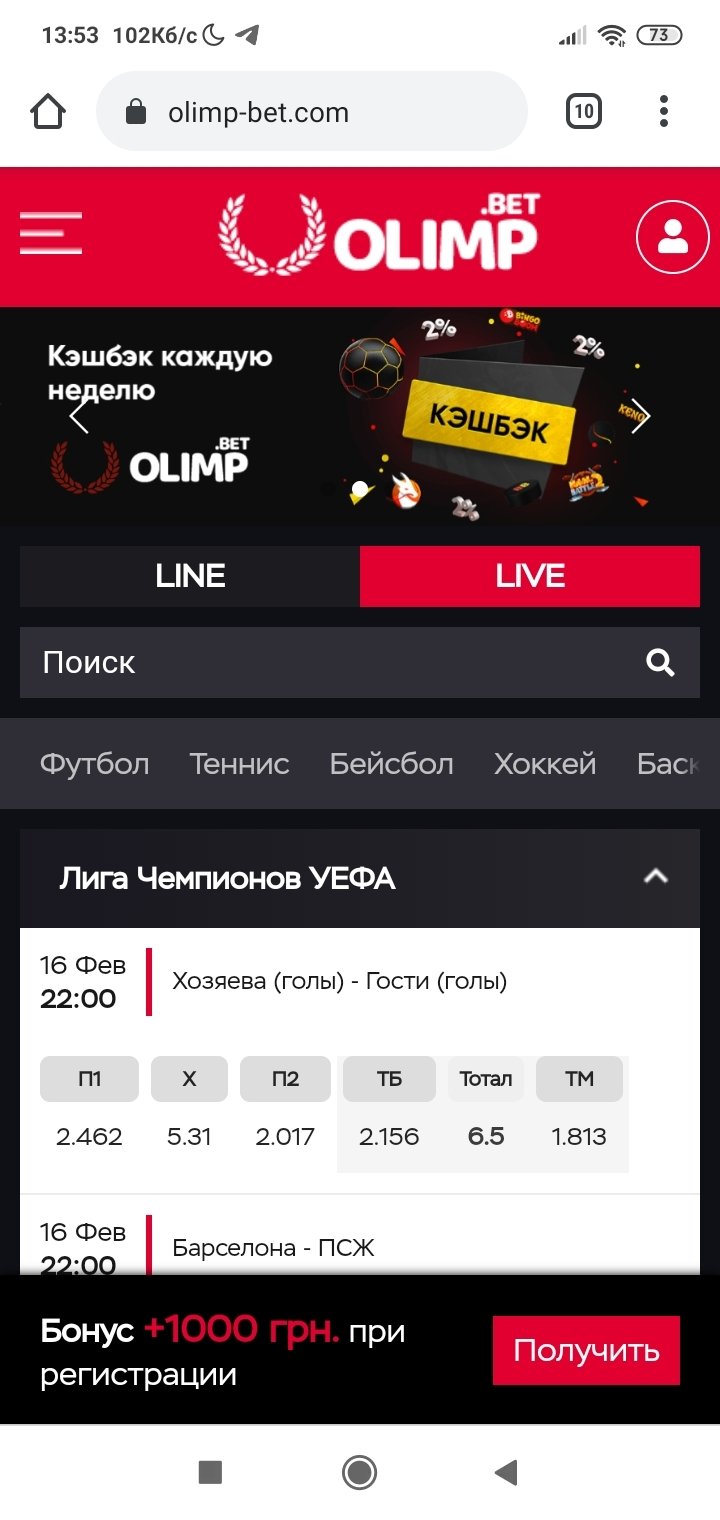This screenshot has height=1520, width=720.
Task: Select the Бейсбол sport category
Action: pos(391,764)
